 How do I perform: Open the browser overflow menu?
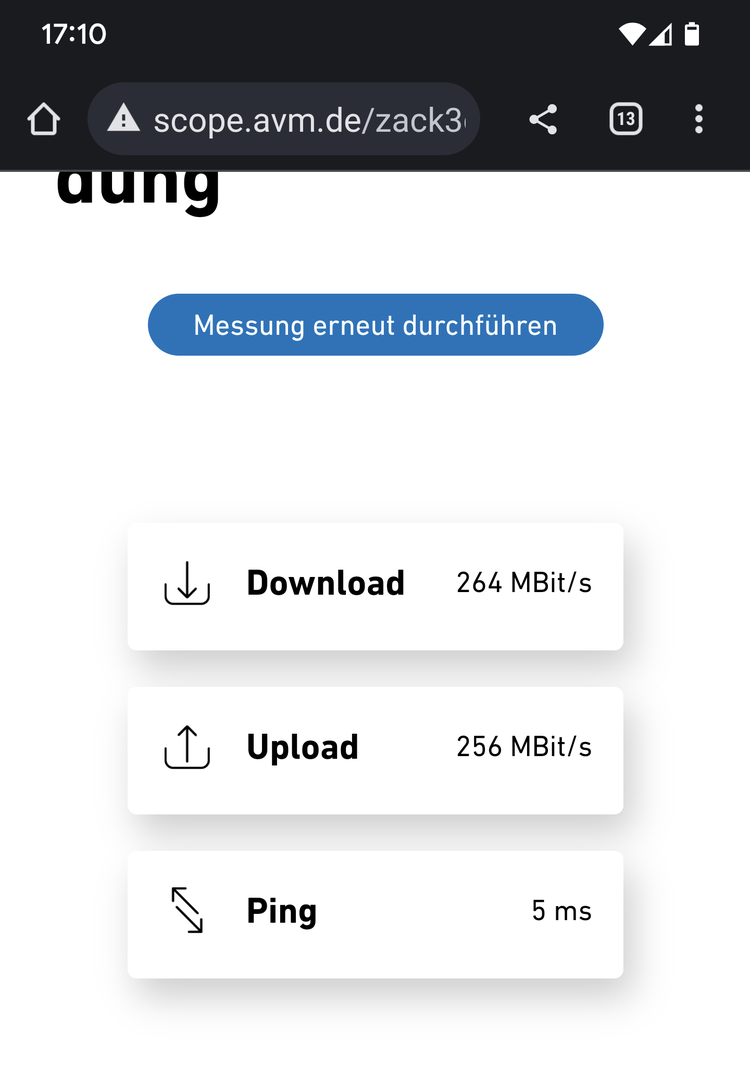point(698,120)
